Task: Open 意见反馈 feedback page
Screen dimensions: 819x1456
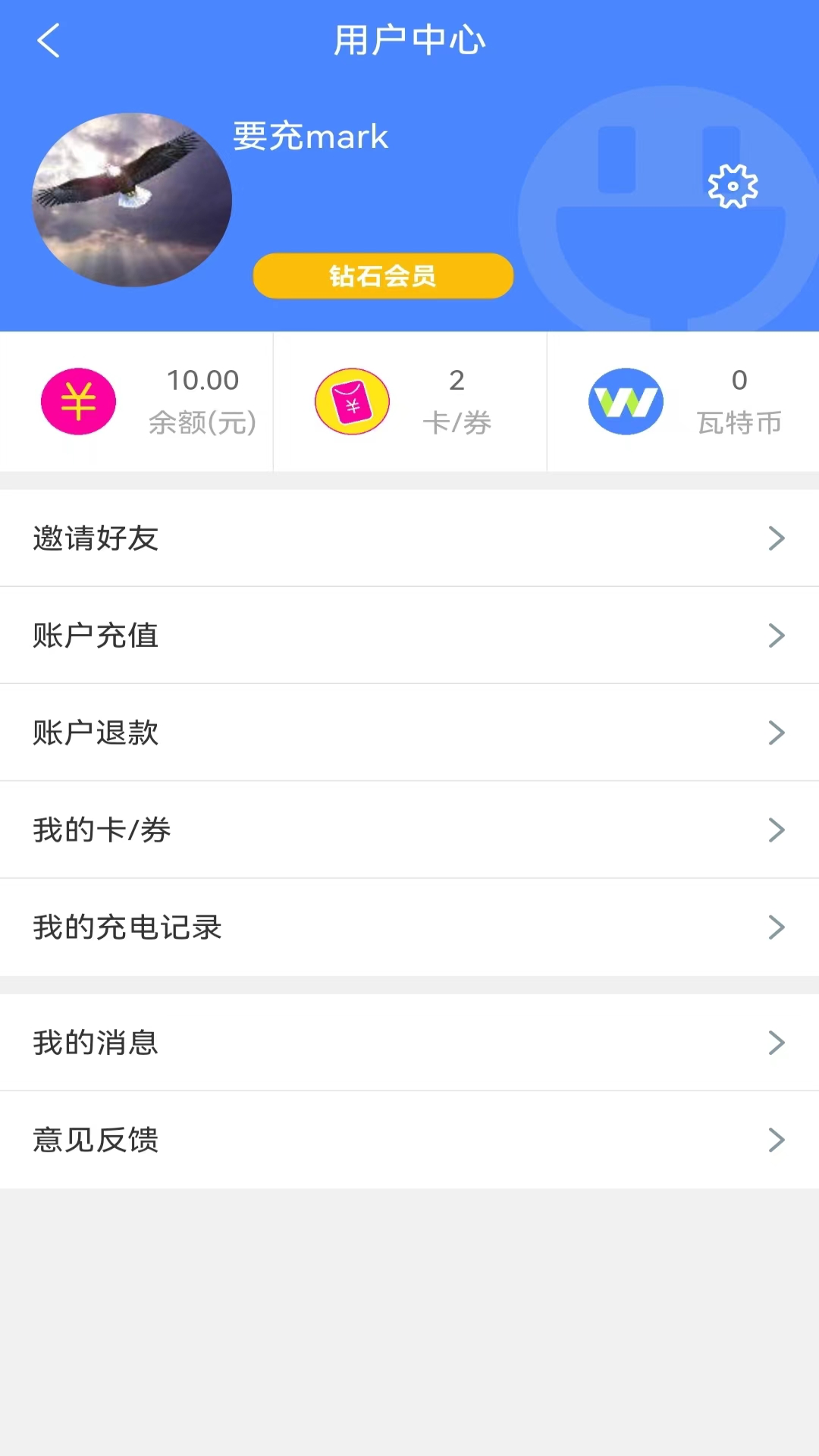Action: [x=409, y=1140]
